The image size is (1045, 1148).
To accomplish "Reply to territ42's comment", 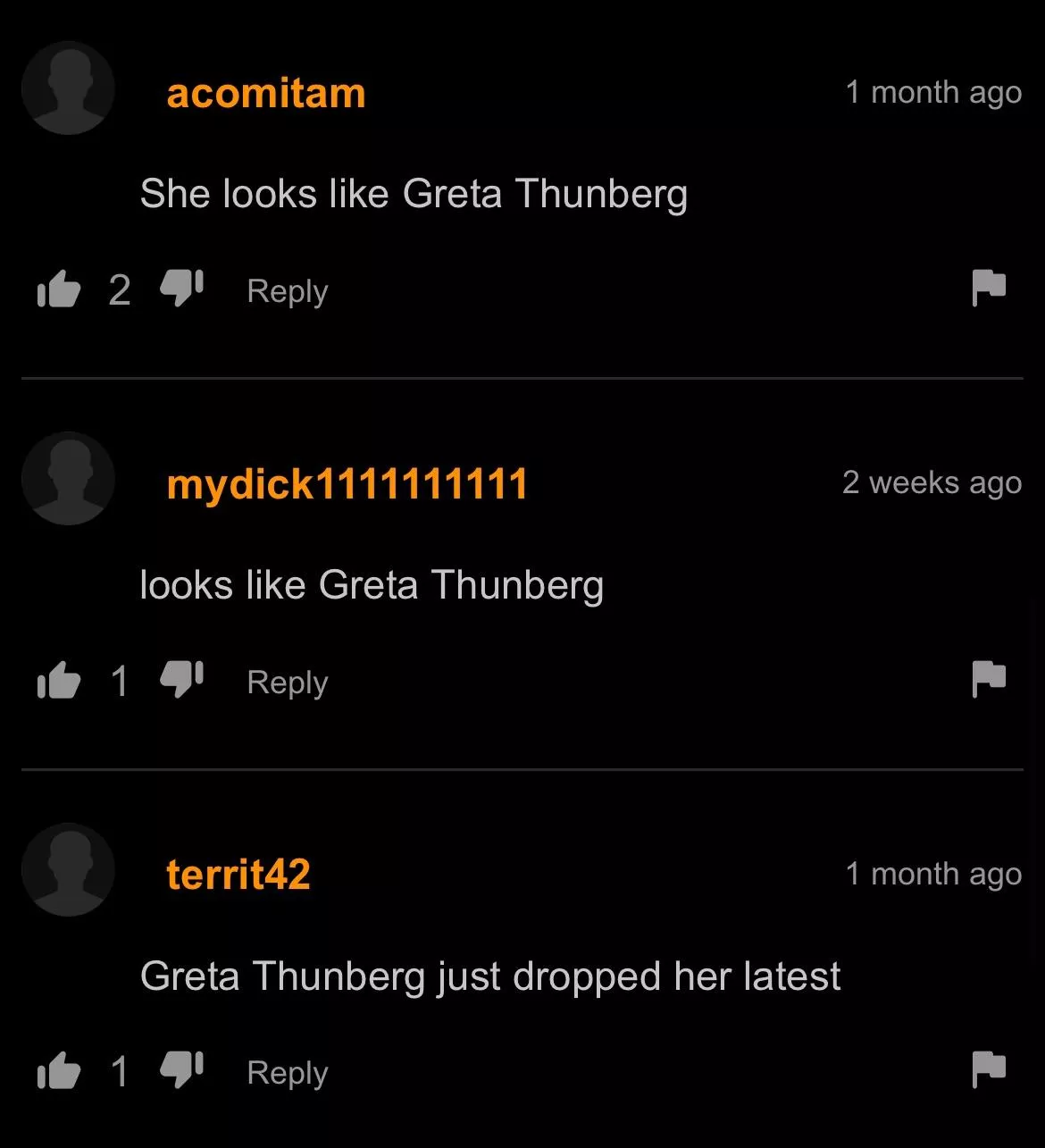I will click(x=287, y=1073).
